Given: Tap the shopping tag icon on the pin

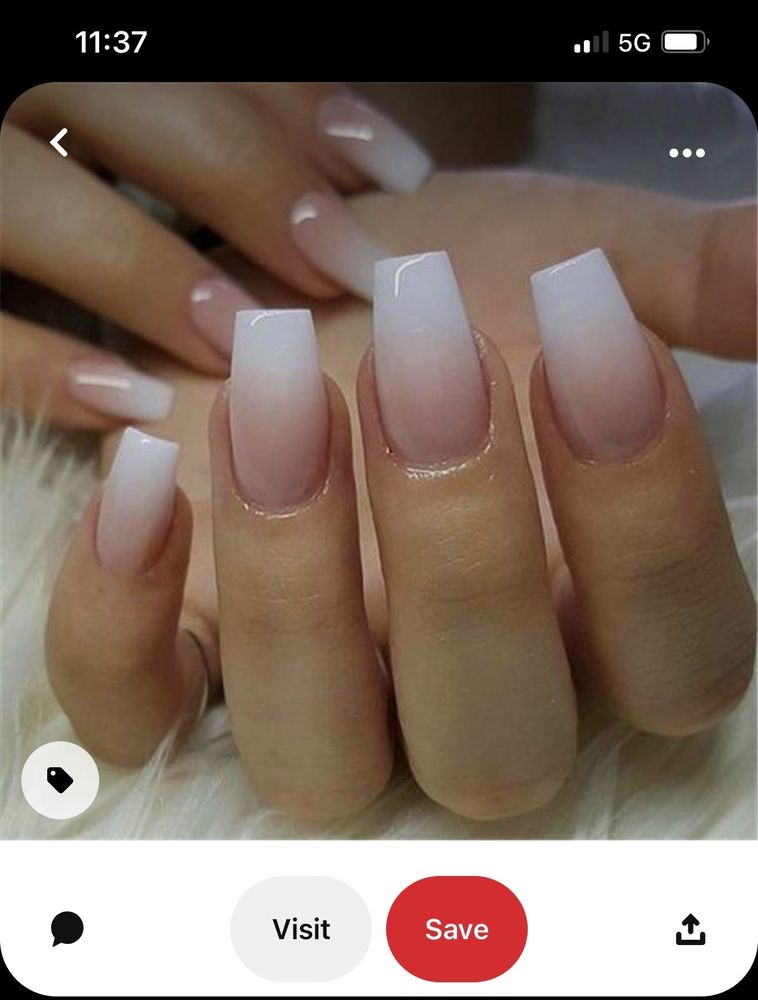Looking at the screenshot, I should (60, 780).
